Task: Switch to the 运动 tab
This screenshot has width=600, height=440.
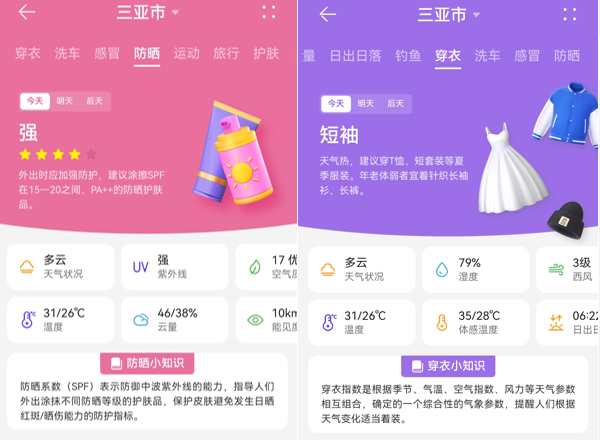Action: click(186, 54)
